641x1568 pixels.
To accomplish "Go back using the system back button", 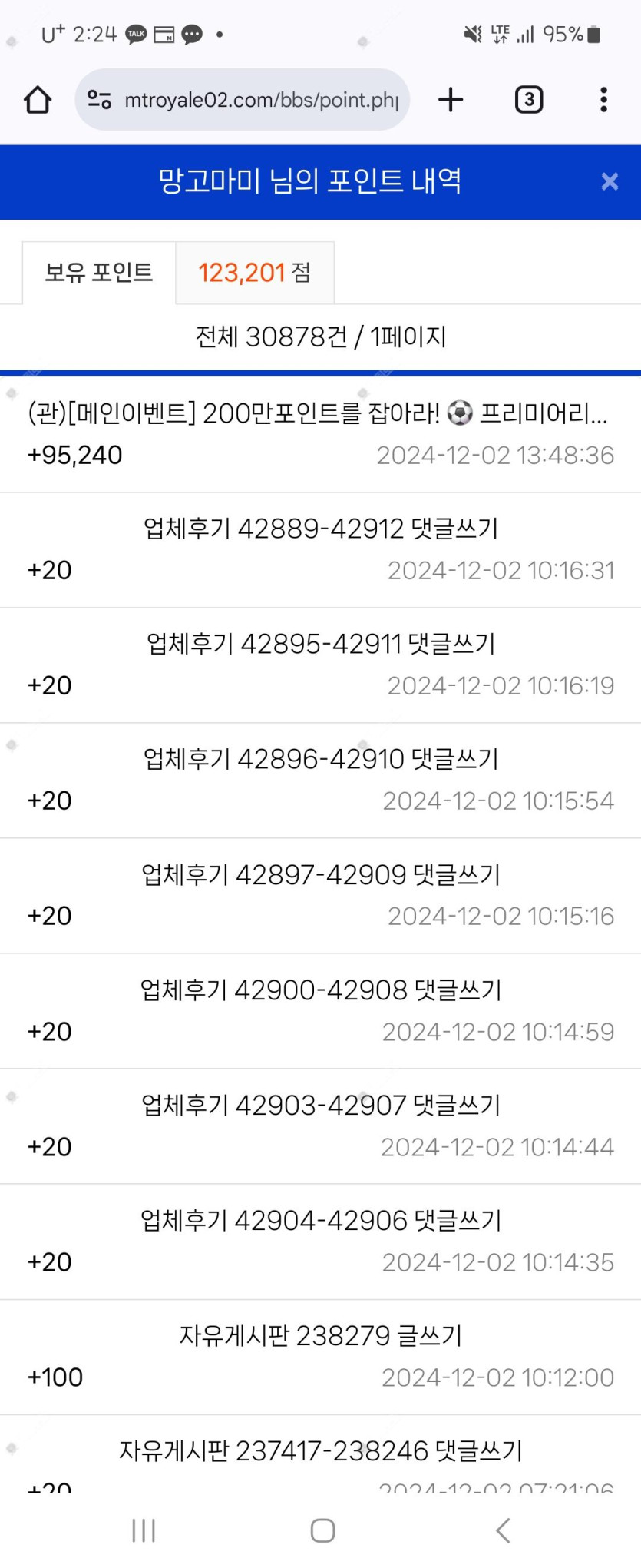I will [503, 1530].
